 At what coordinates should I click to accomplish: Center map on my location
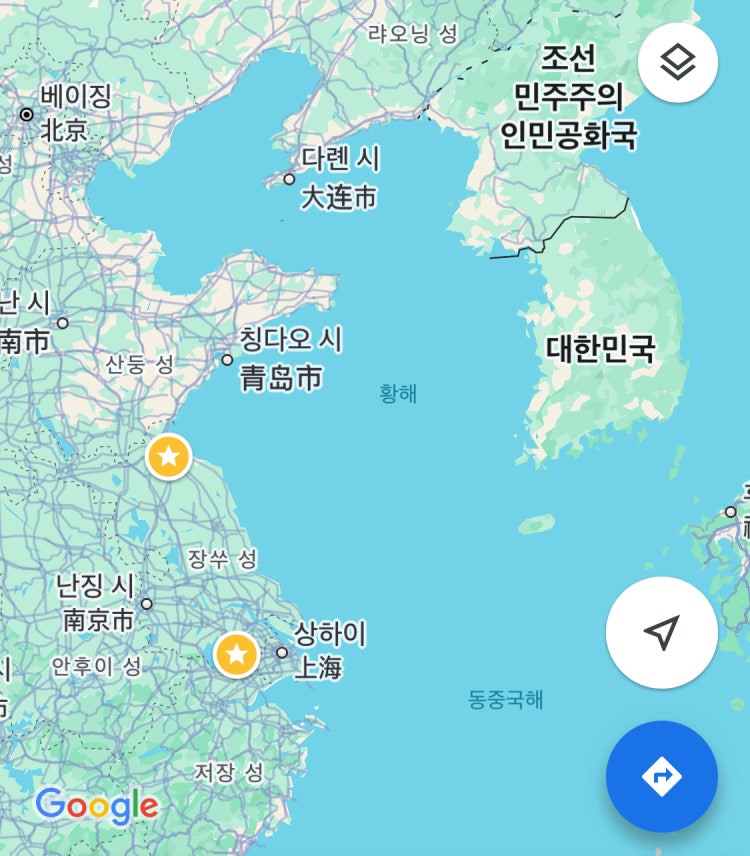tap(661, 632)
